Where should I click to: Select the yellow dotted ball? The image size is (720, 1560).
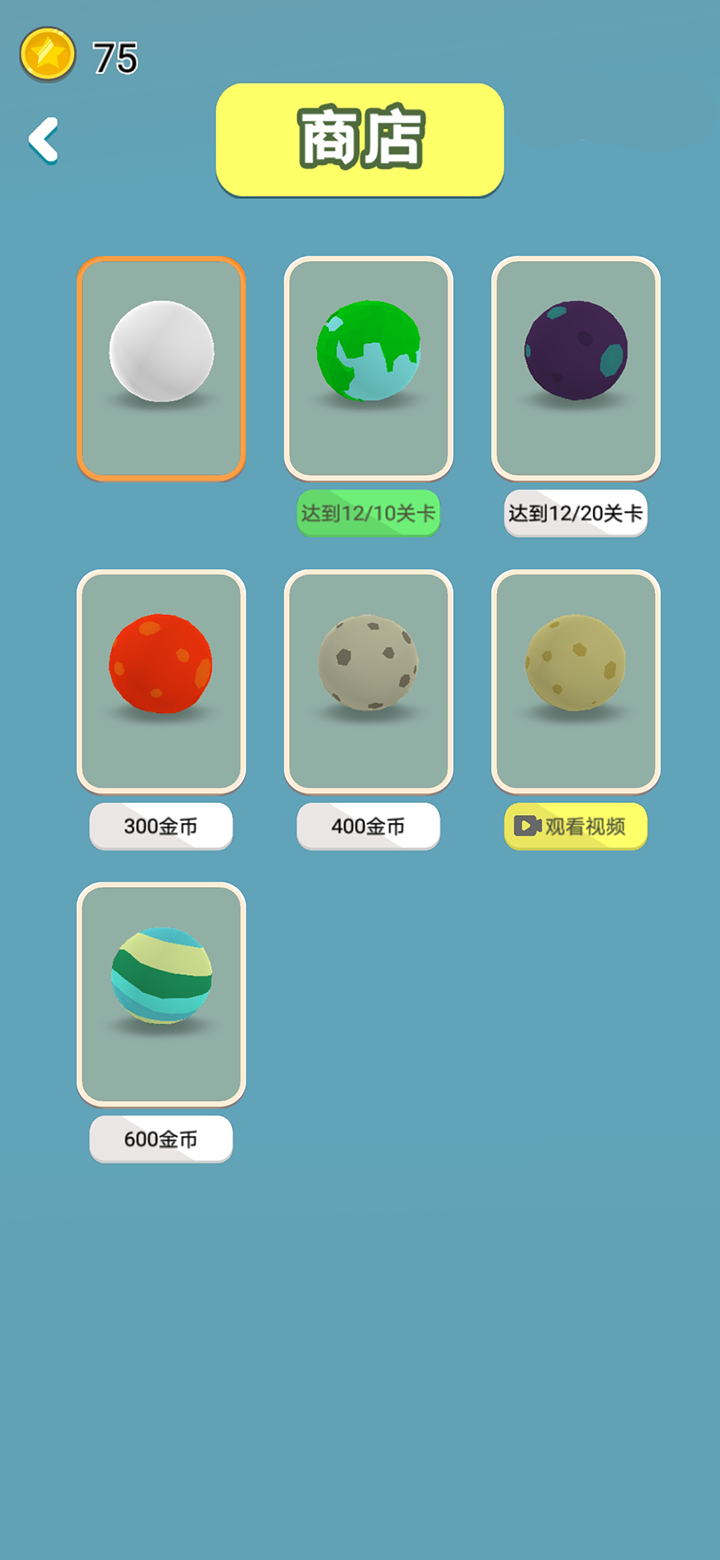(574, 681)
